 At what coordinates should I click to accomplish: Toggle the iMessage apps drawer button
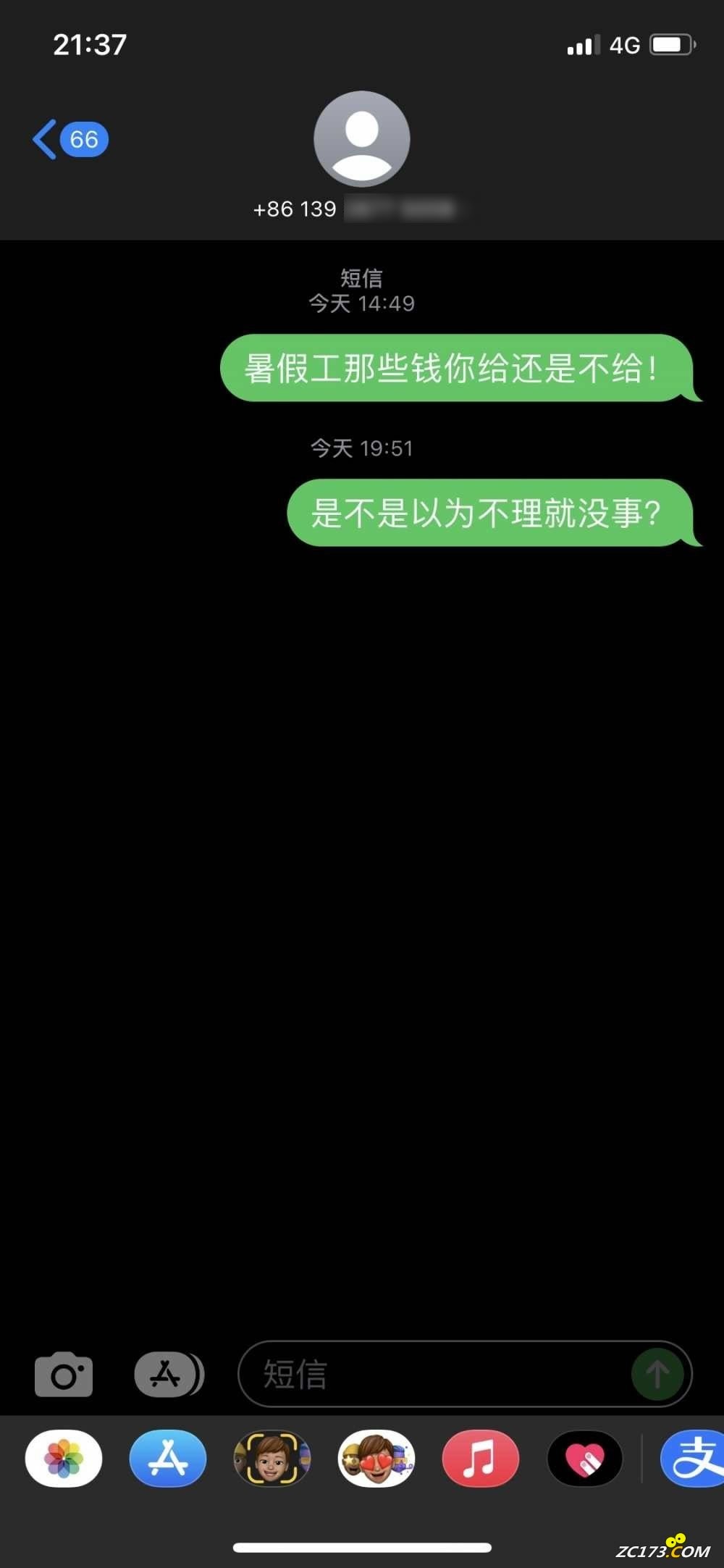pyautogui.click(x=169, y=1374)
